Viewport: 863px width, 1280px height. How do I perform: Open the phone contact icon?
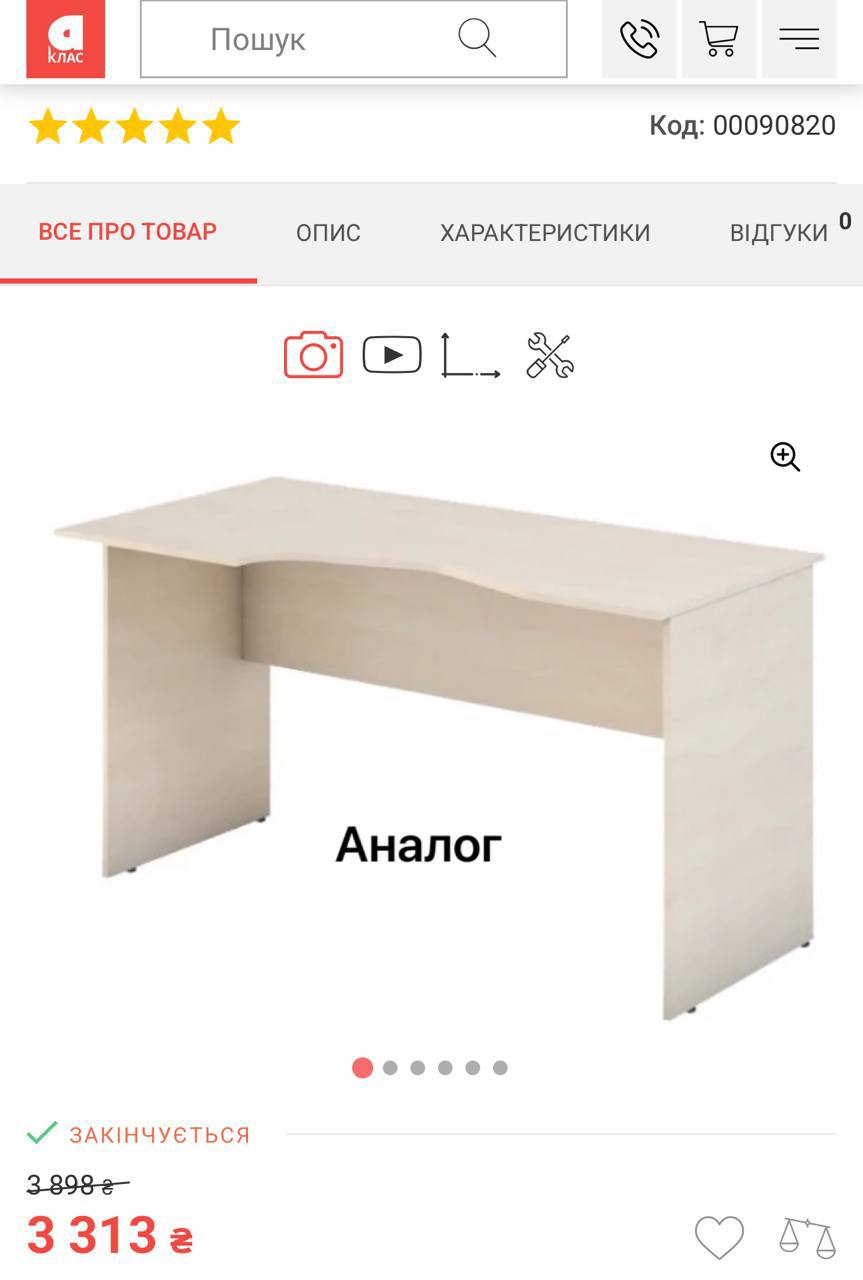(639, 39)
